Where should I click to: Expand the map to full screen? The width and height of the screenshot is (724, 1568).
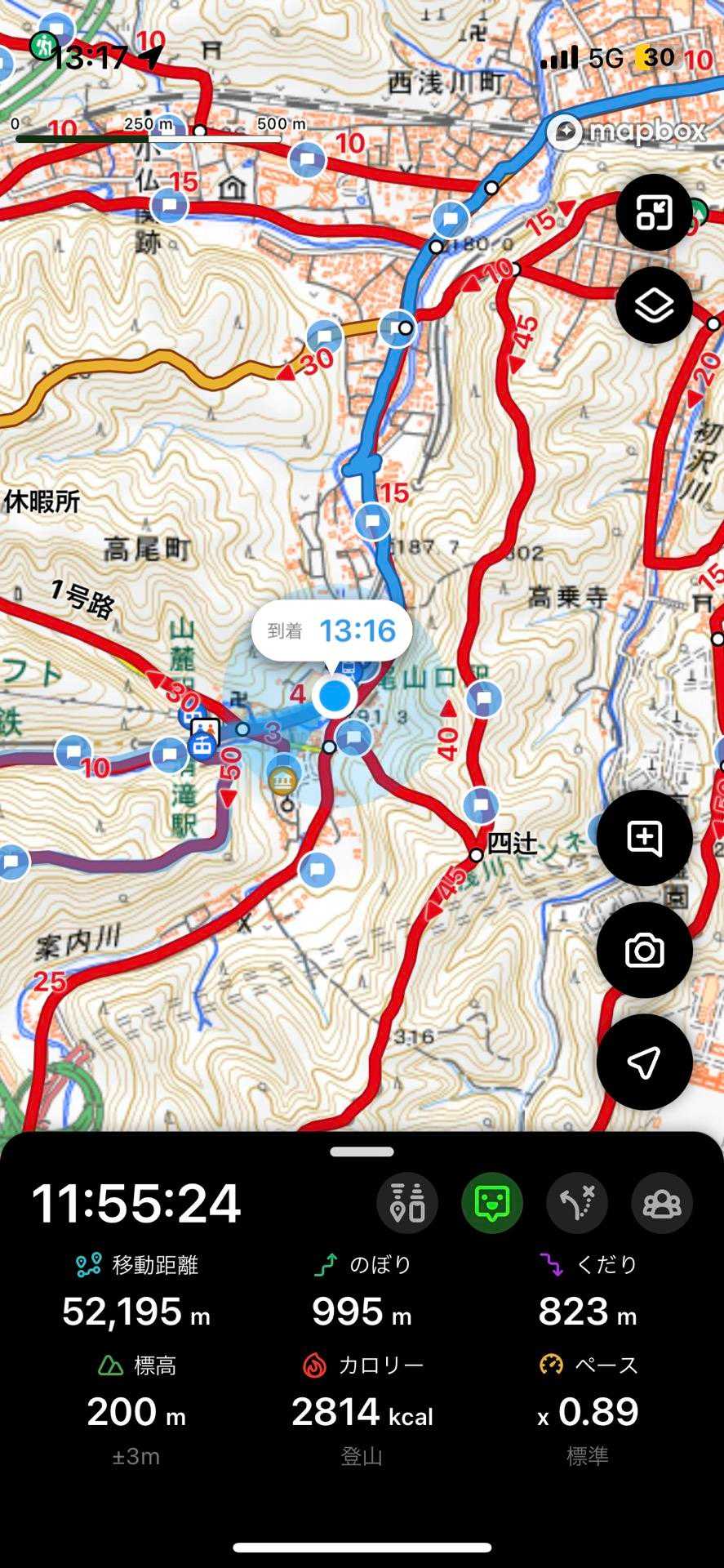point(654,213)
